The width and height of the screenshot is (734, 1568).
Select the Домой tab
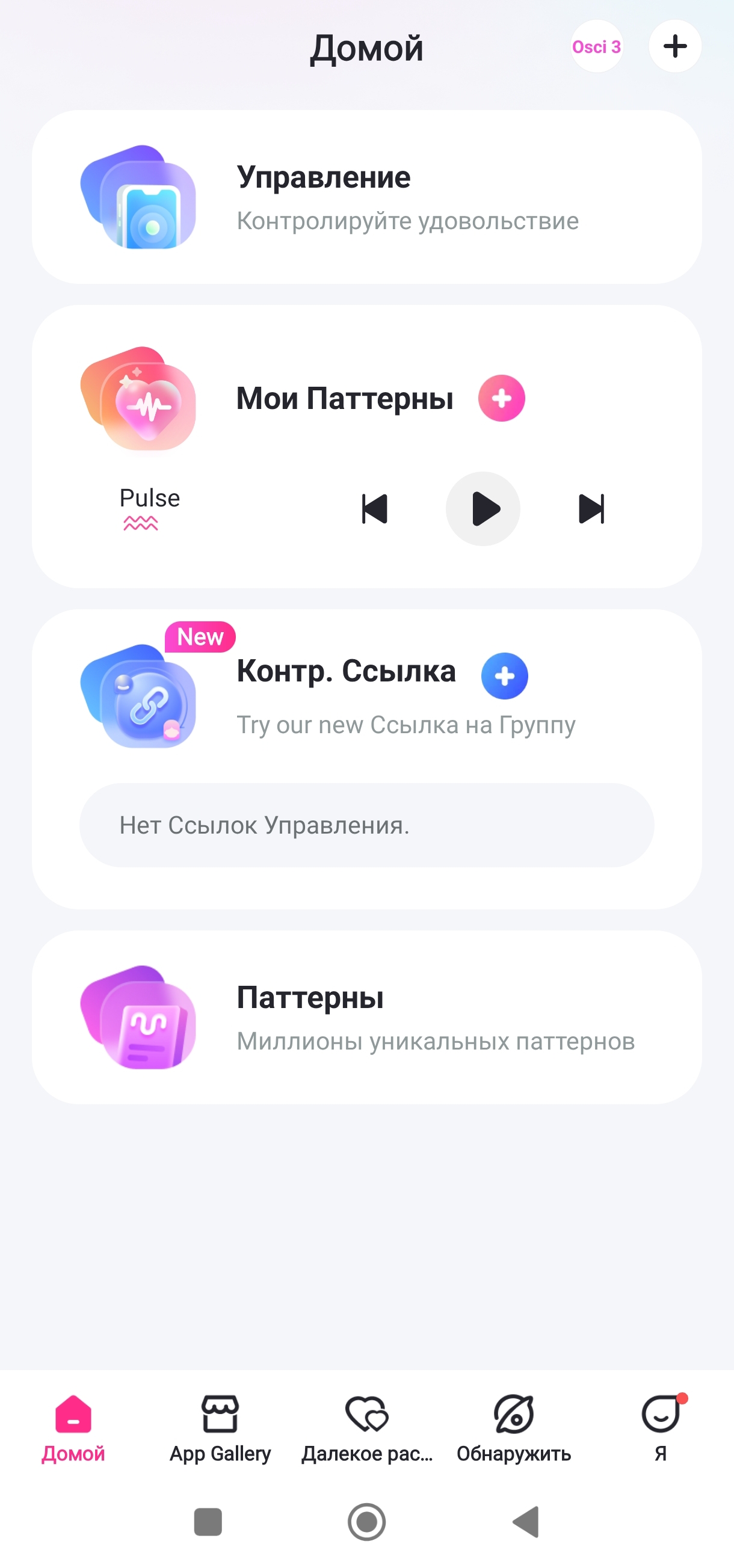click(x=73, y=1428)
